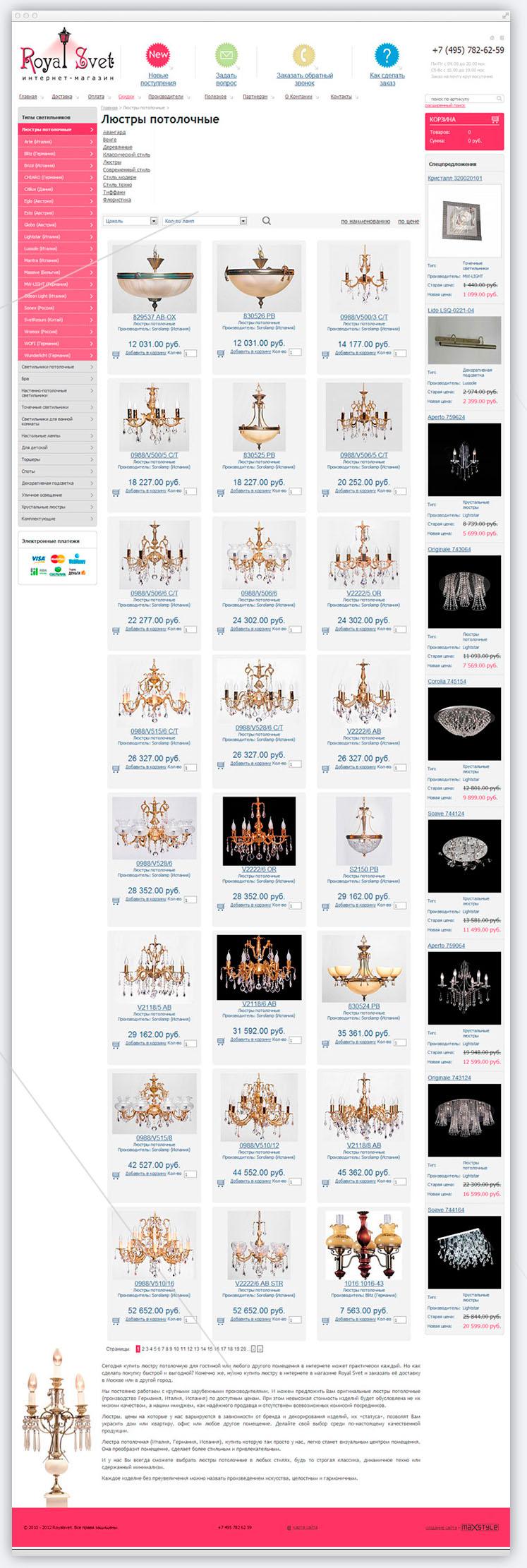
Task: Open the Бра category in sidebar
Action: [x=56, y=379]
